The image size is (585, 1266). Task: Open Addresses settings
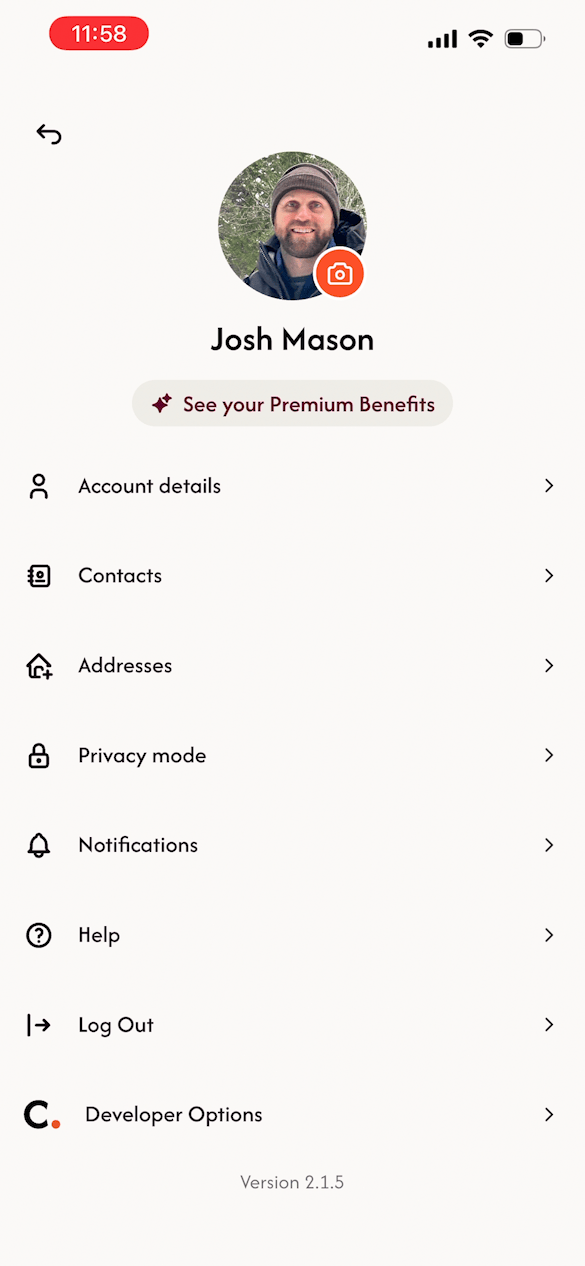coord(292,666)
